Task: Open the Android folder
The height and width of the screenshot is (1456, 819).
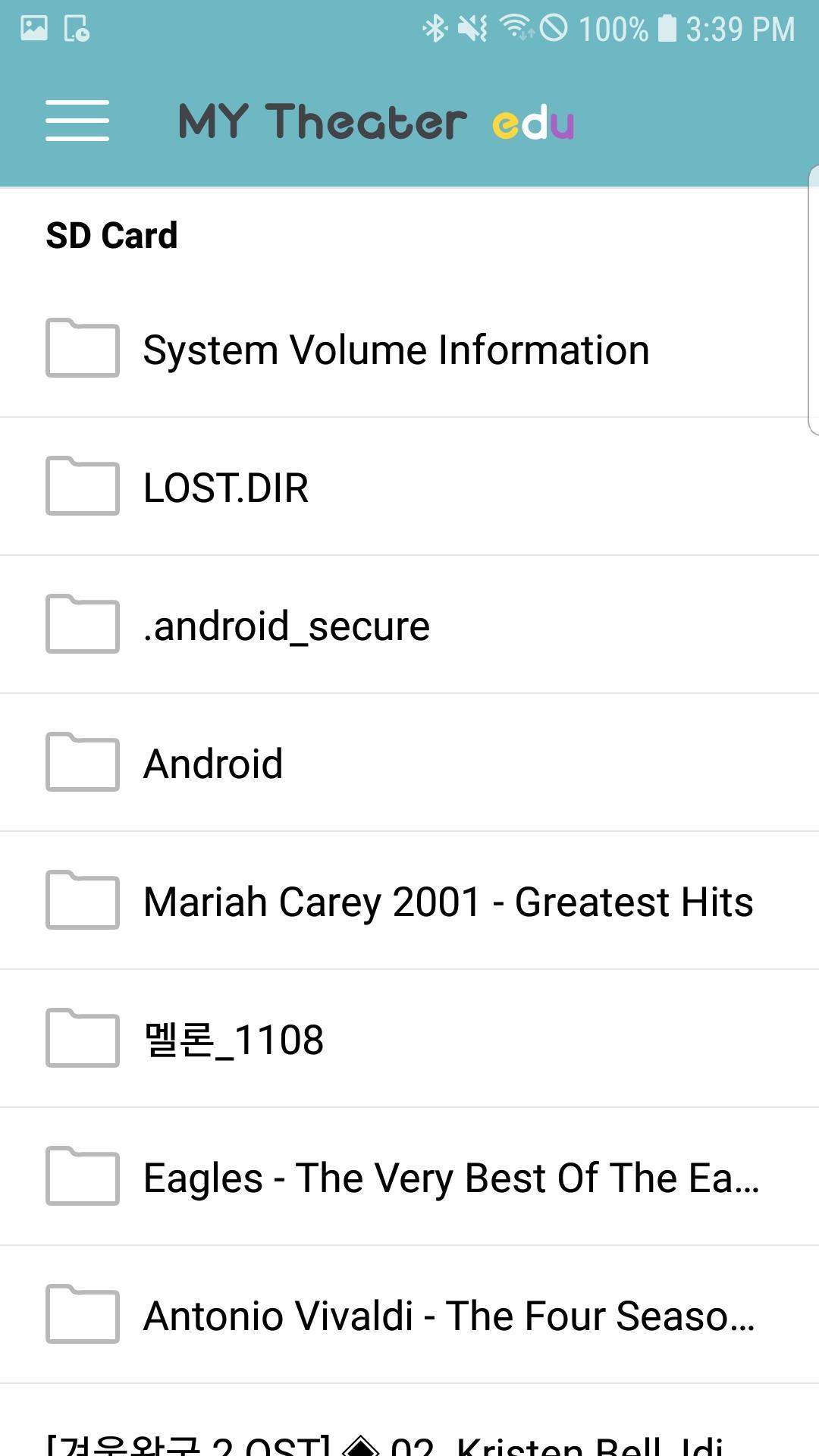Action: pyautogui.click(x=409, y=763)
